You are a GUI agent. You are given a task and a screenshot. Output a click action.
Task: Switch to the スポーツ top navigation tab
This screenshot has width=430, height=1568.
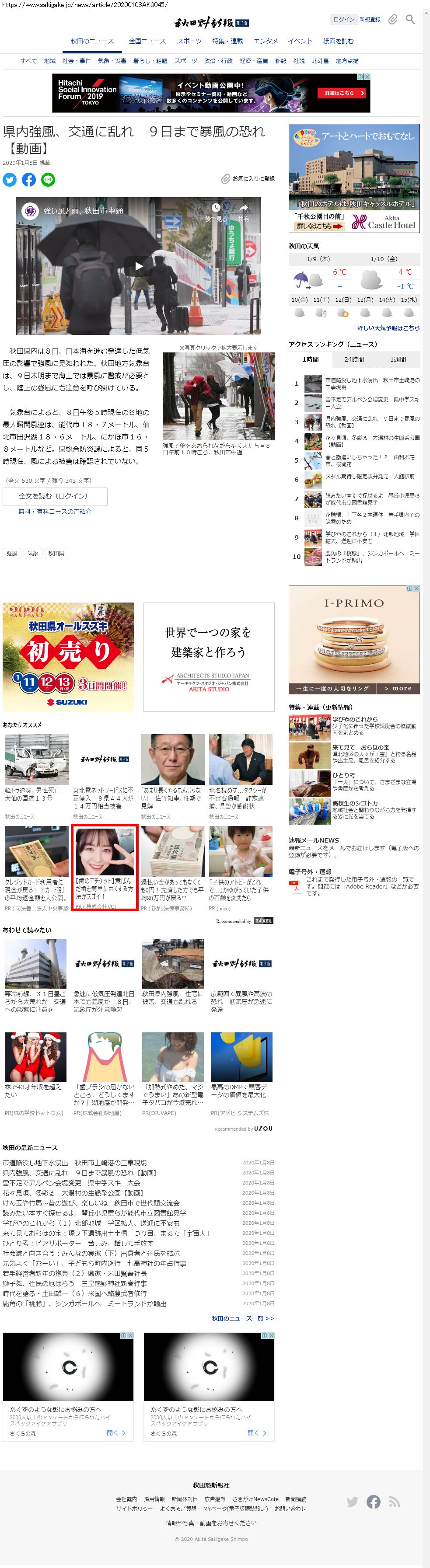[189, 41]
